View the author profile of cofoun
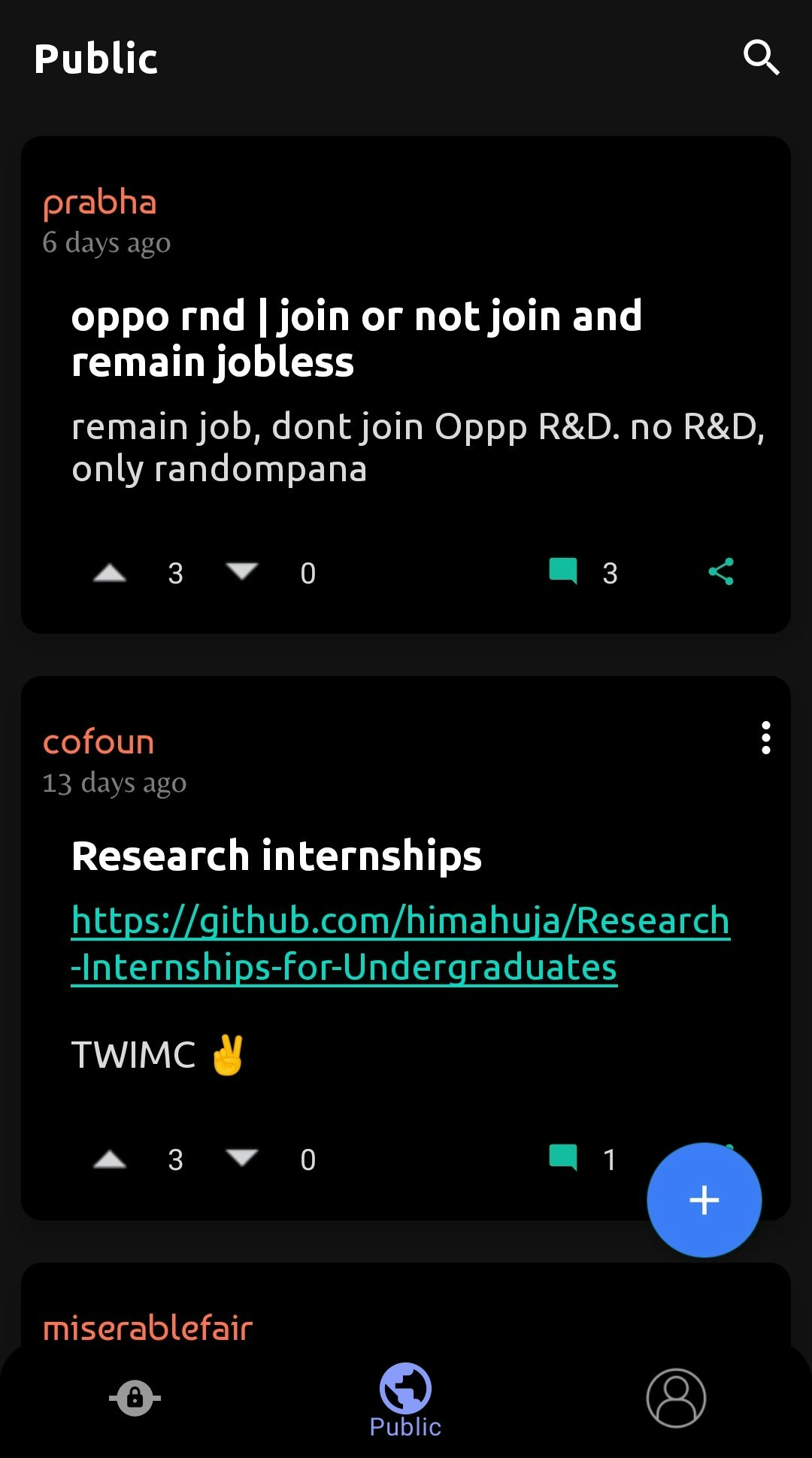Viewport: 812px width, 1458px height. click(x=98, y=743)
